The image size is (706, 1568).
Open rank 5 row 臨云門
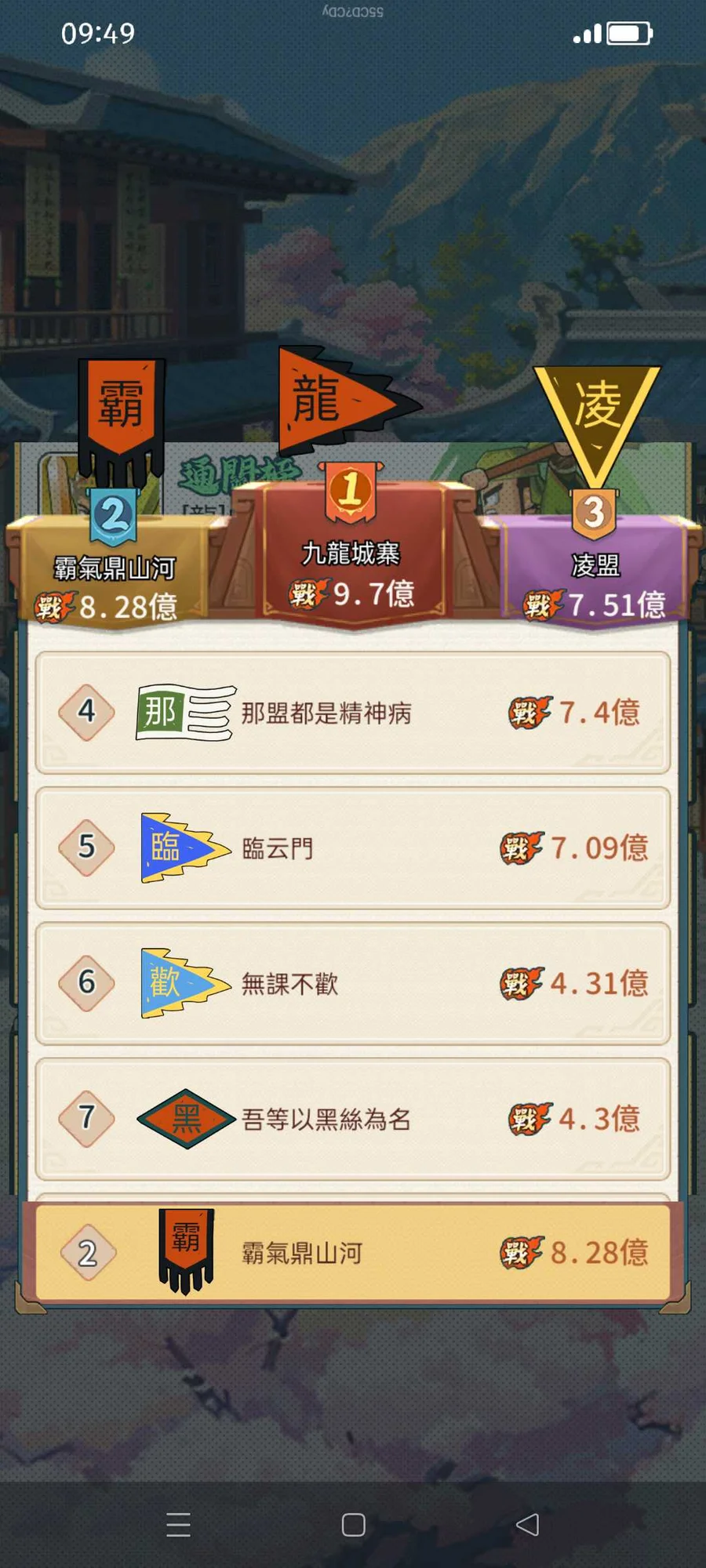353,848
